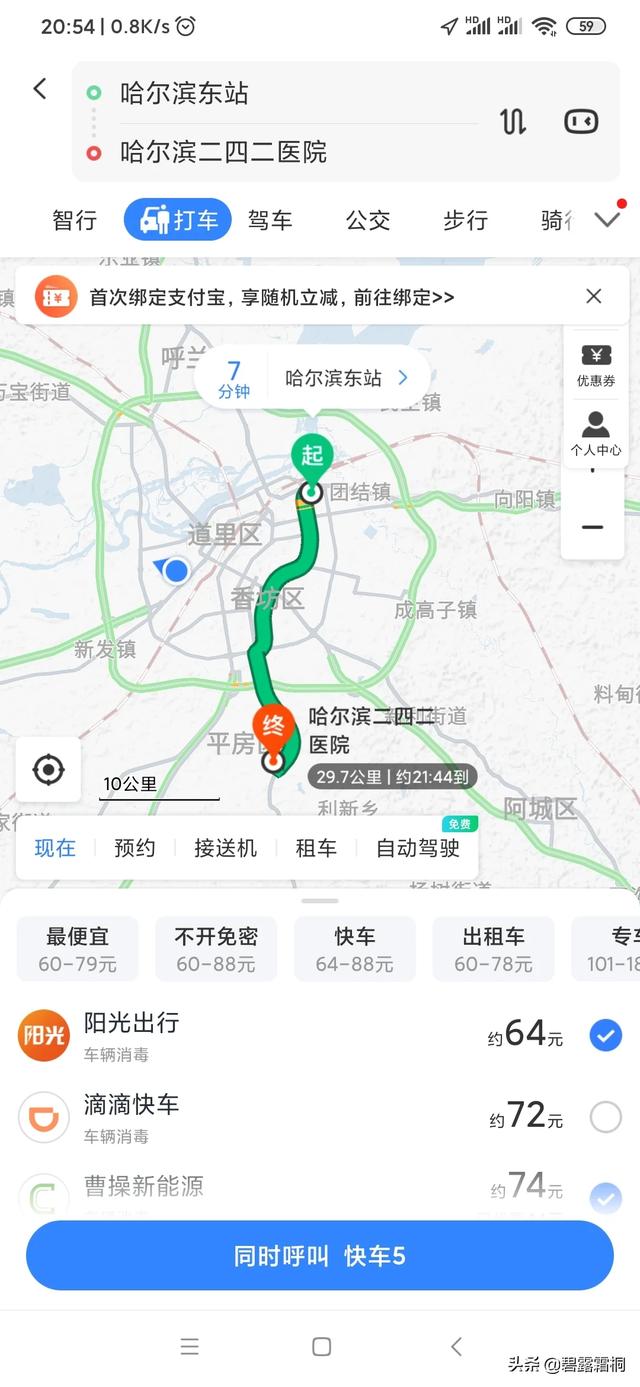Expand the travel mode dropdown arrow

point(607,220)
